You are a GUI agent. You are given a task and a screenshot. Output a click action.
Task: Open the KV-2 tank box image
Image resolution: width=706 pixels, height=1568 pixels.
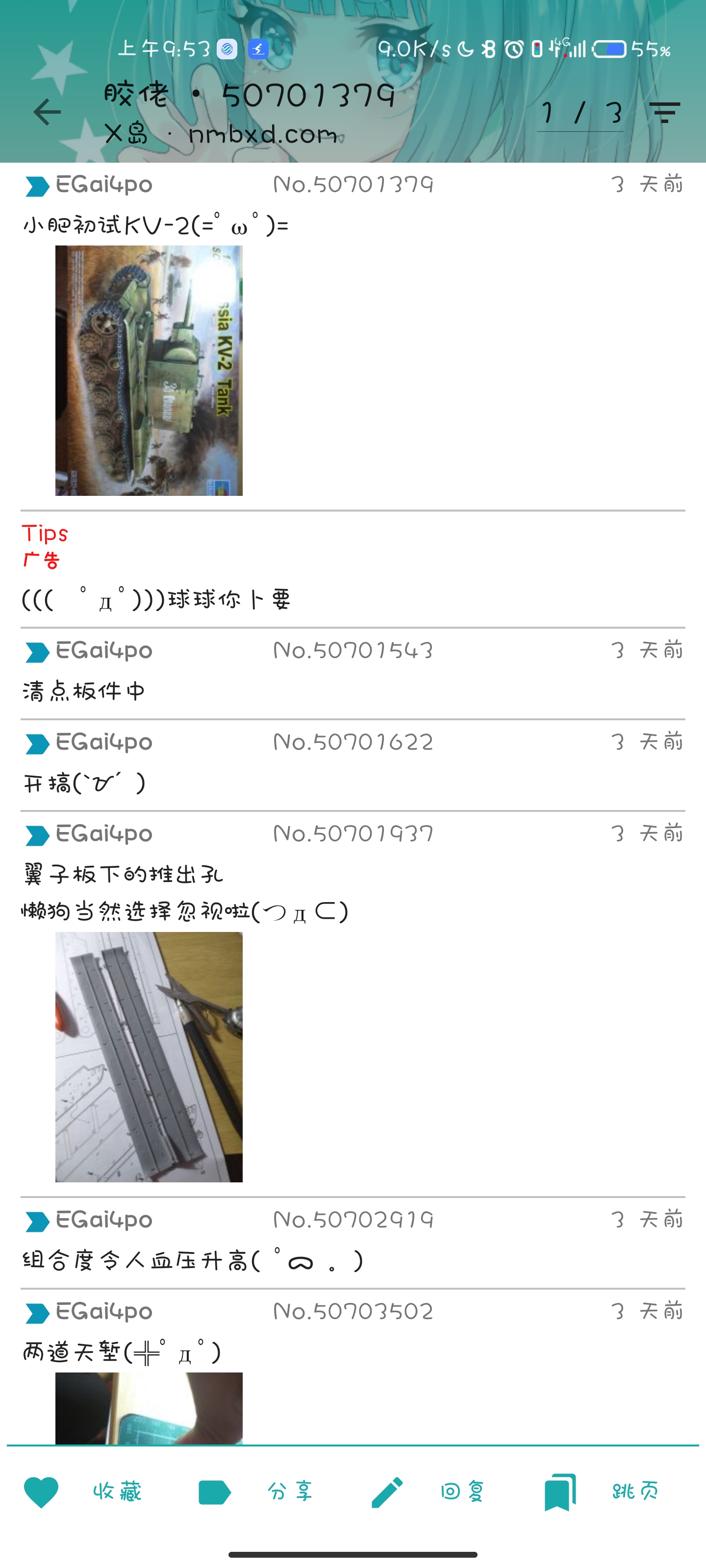click(149, 370)
